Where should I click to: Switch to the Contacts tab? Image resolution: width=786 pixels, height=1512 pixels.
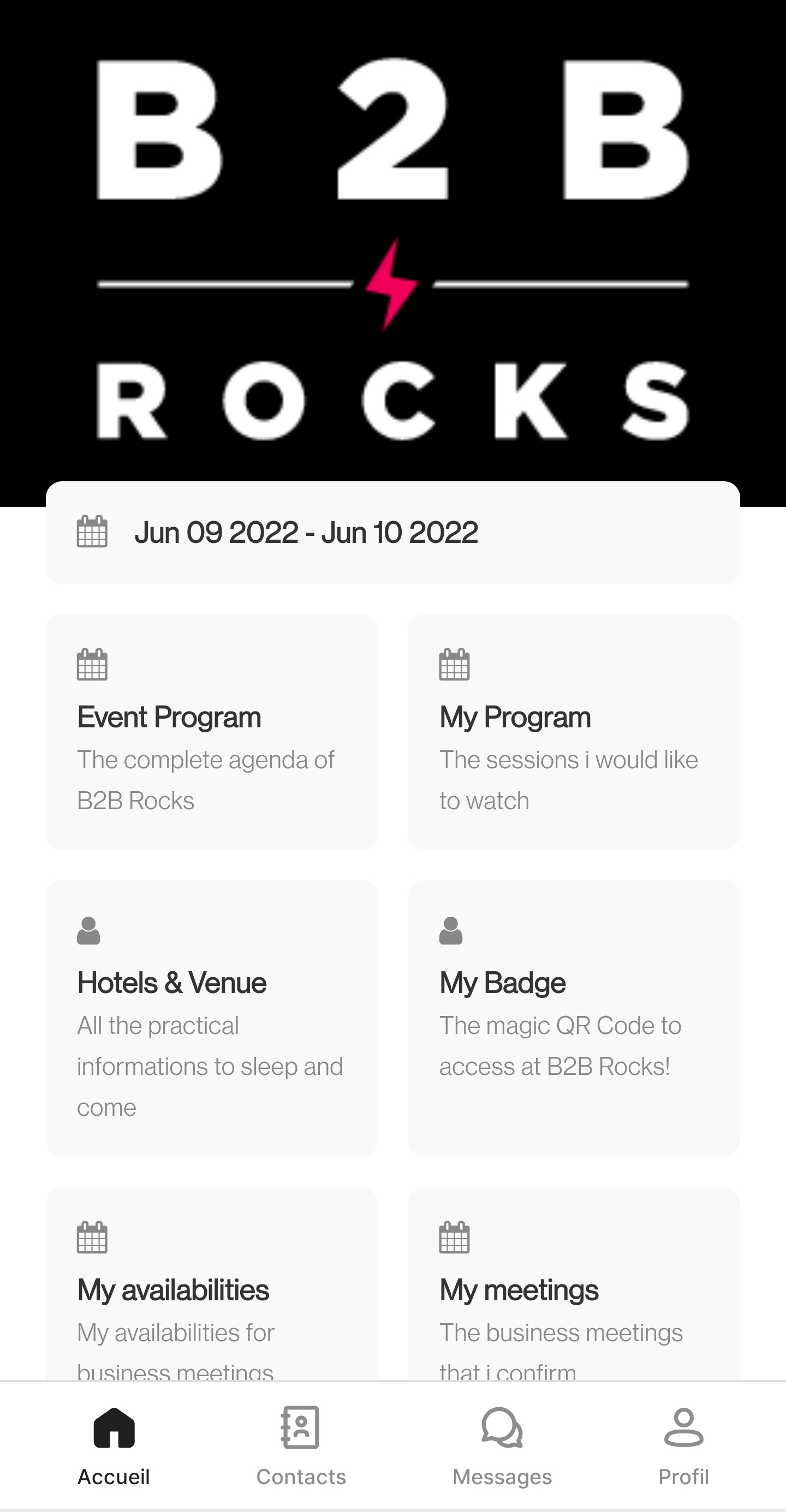tap(301, 1447)
